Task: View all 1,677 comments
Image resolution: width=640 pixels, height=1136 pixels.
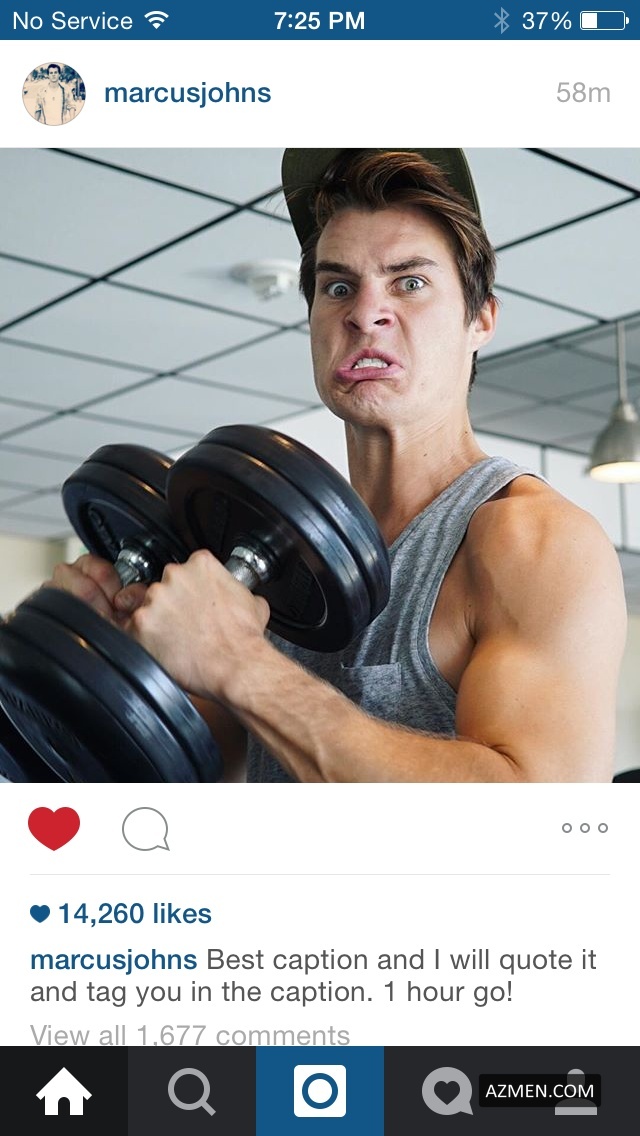Action: [190, 1034]
